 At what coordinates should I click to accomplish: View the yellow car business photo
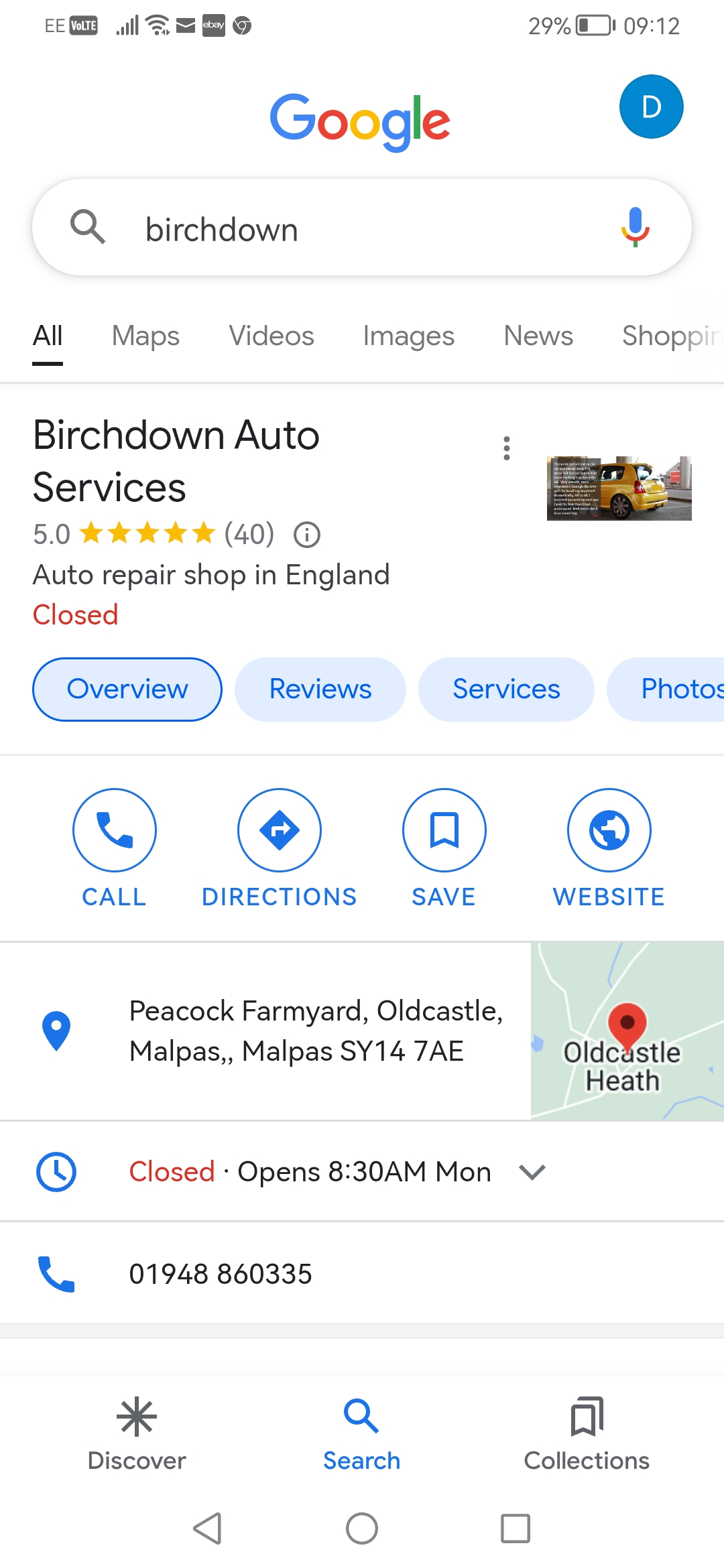tap(619, 488)
